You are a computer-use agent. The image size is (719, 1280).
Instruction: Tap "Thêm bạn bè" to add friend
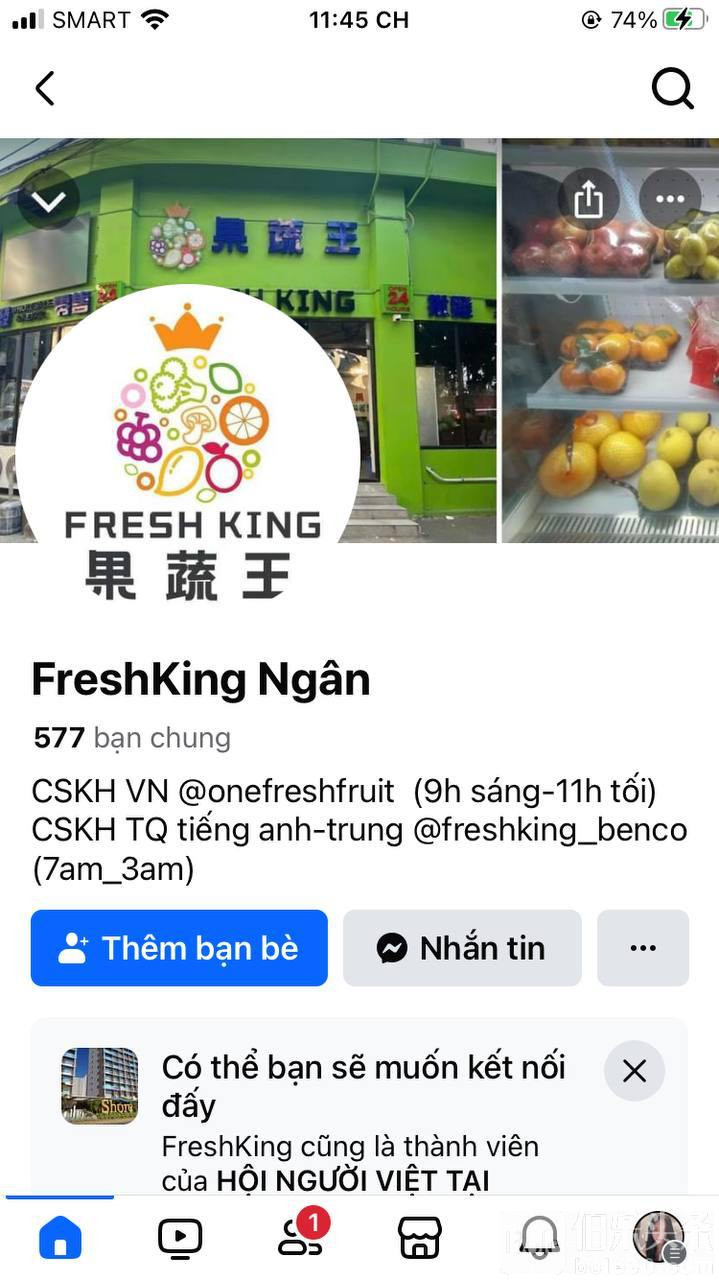pos(179,948)
